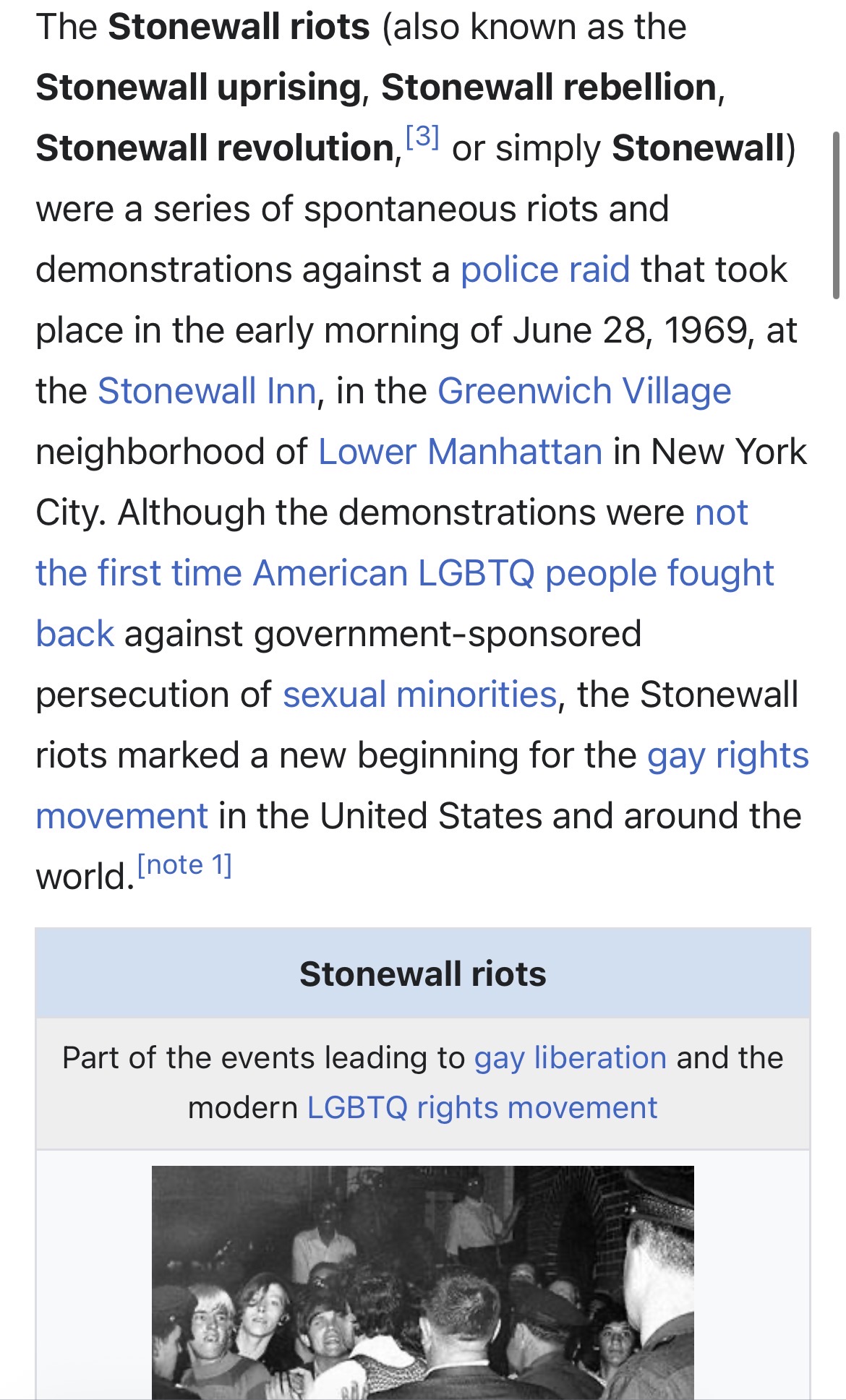The image size is (846, 1400).
Task: Open citation reference [3]
Action: click(x=422, y=137)
